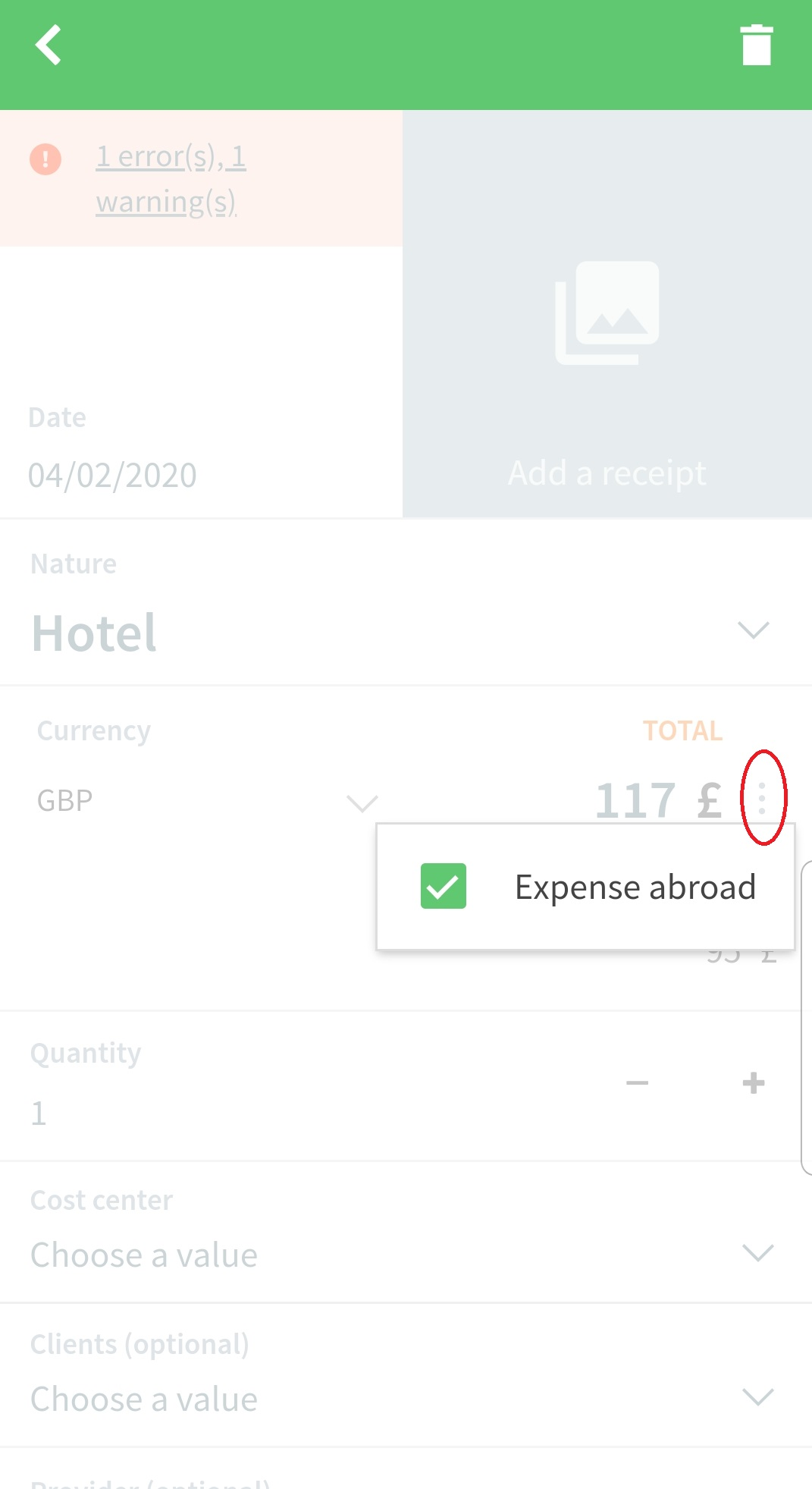Go back using the header arrow
The height and width of the screenshot is (1489, 812).
point(48,46)
